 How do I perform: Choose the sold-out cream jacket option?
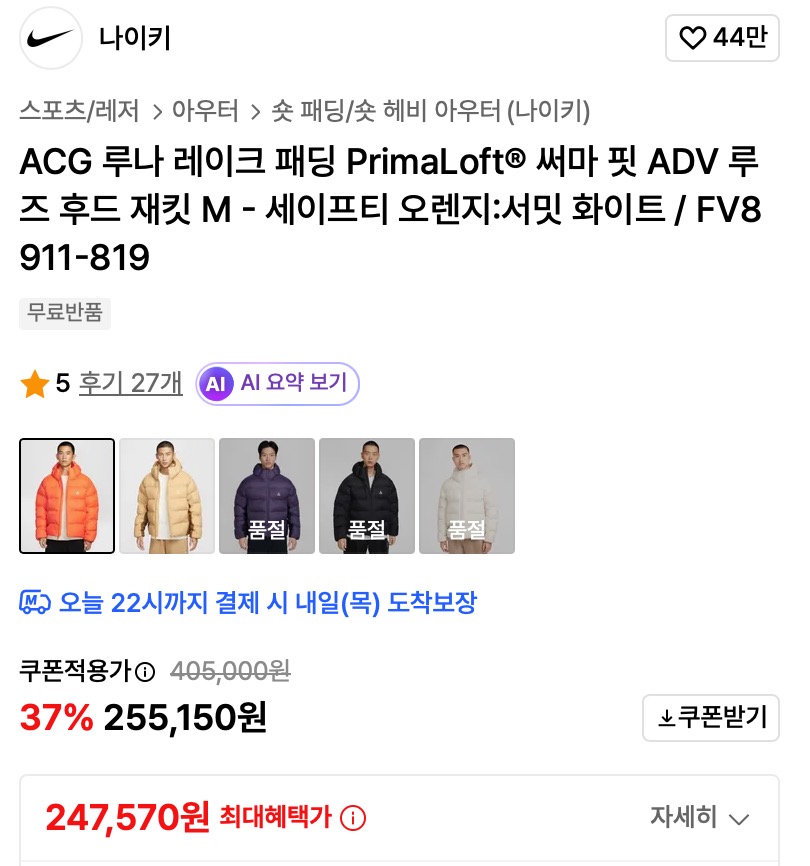[x=467, y=496]
